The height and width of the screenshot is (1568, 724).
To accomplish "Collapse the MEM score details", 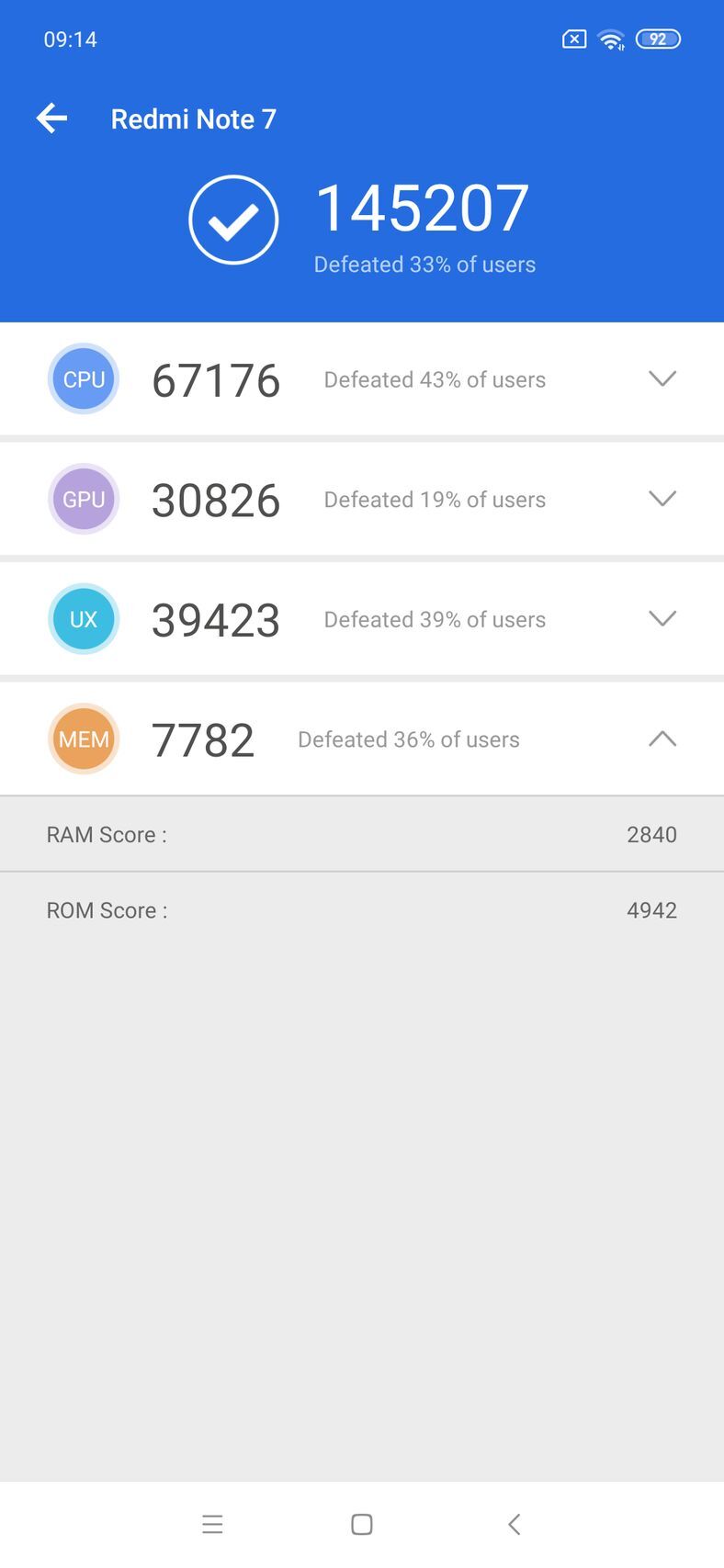I will 662,739.
